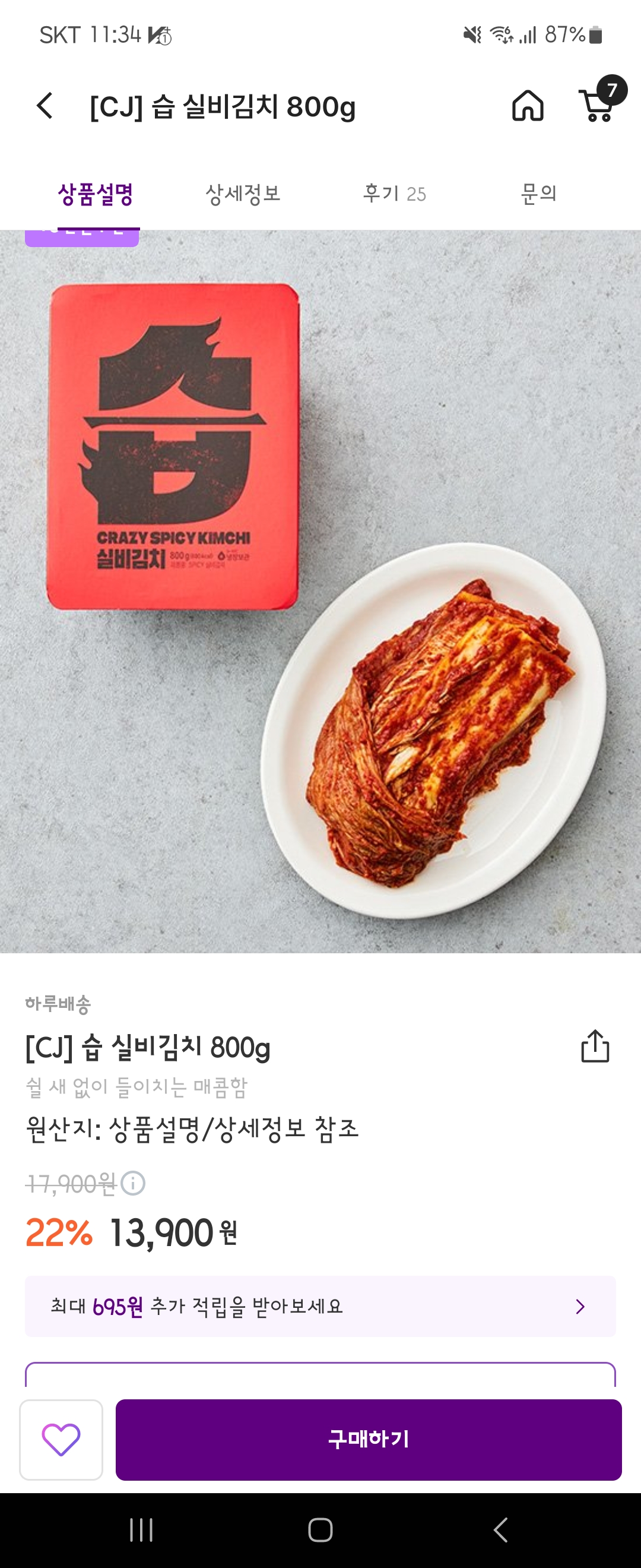This screenshot has width=641, height=1568.
Task: Switch to the 후기 25 reviews tab
Action: point(394,194)
